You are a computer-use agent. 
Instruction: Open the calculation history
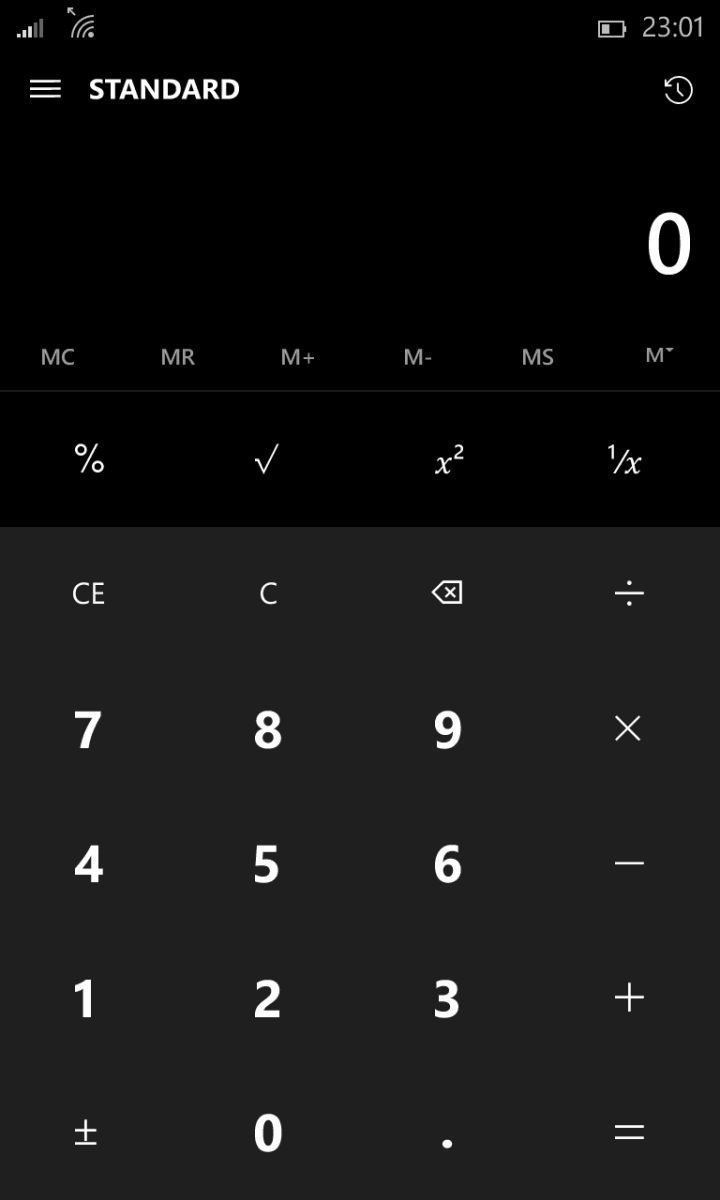(678, 90)
